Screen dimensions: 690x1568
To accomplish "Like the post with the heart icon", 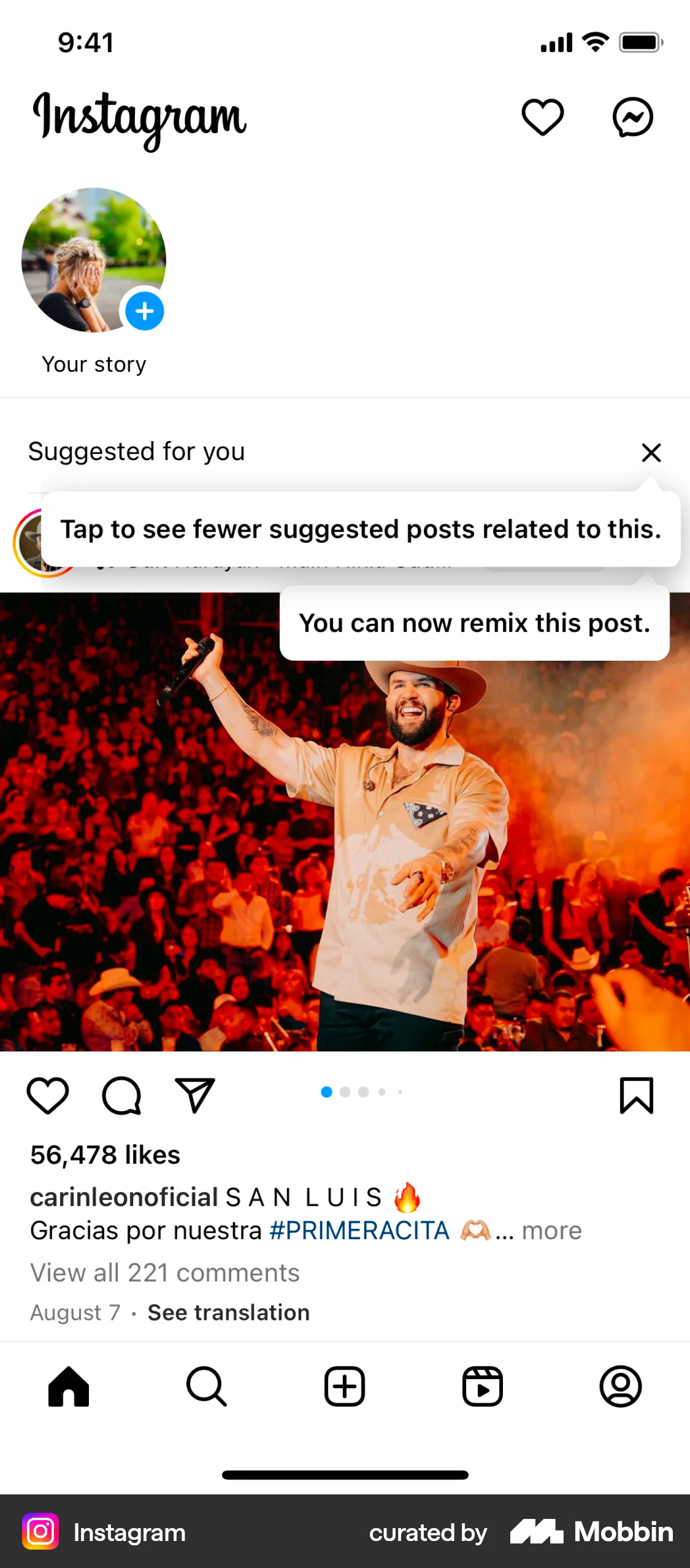I will pos(48,1096).
